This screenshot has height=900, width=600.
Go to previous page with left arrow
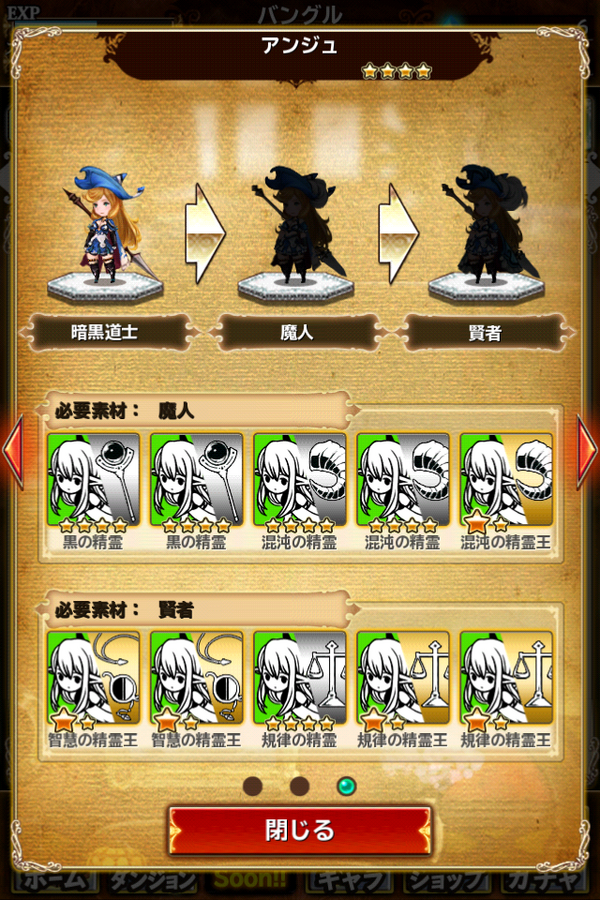(x=12, y=452)
